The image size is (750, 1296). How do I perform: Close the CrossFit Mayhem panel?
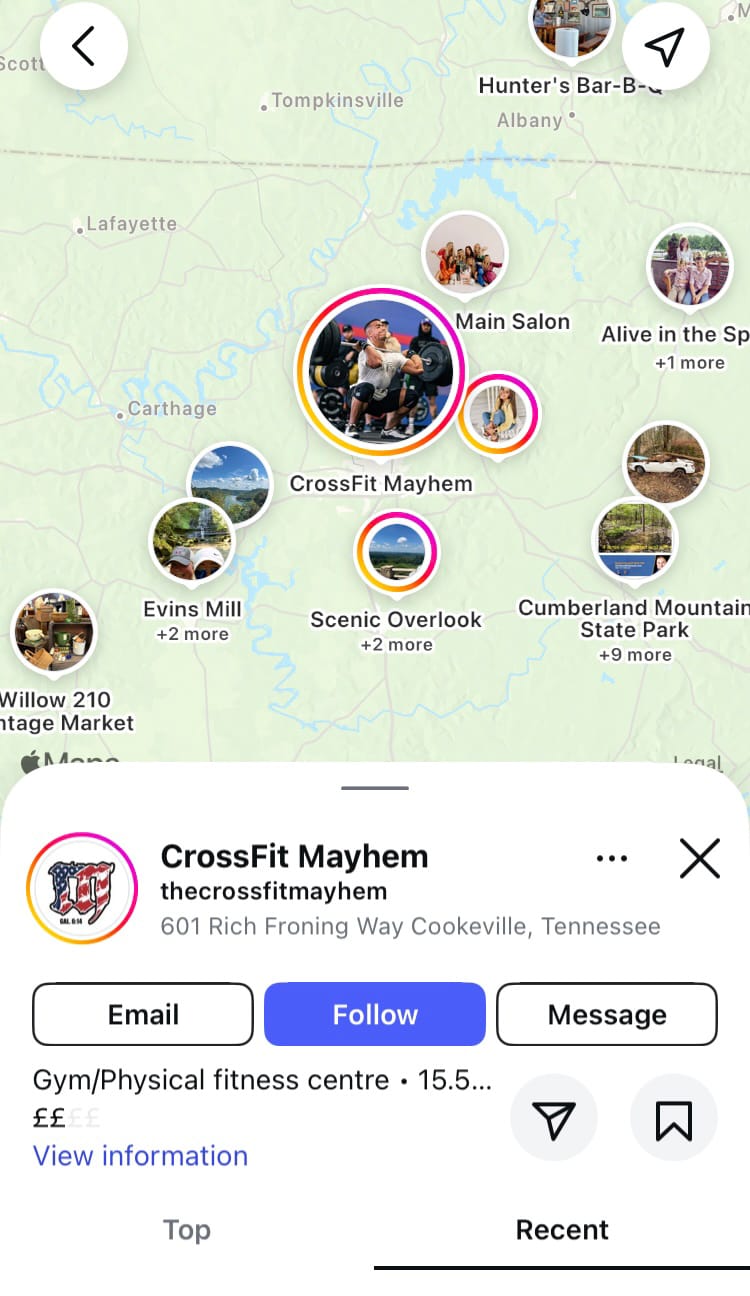(699, 858)
